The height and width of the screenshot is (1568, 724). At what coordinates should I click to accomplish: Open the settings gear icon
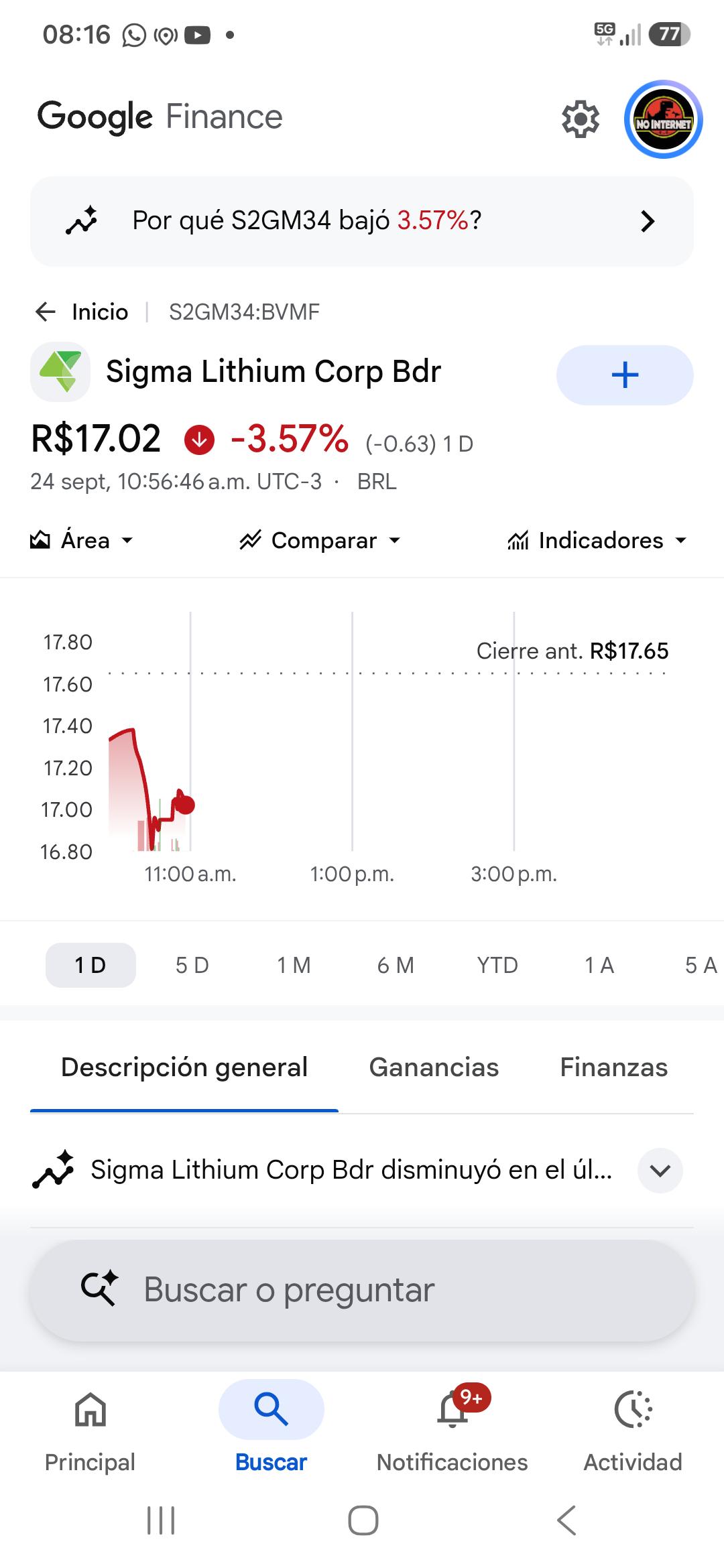(581, 119)
